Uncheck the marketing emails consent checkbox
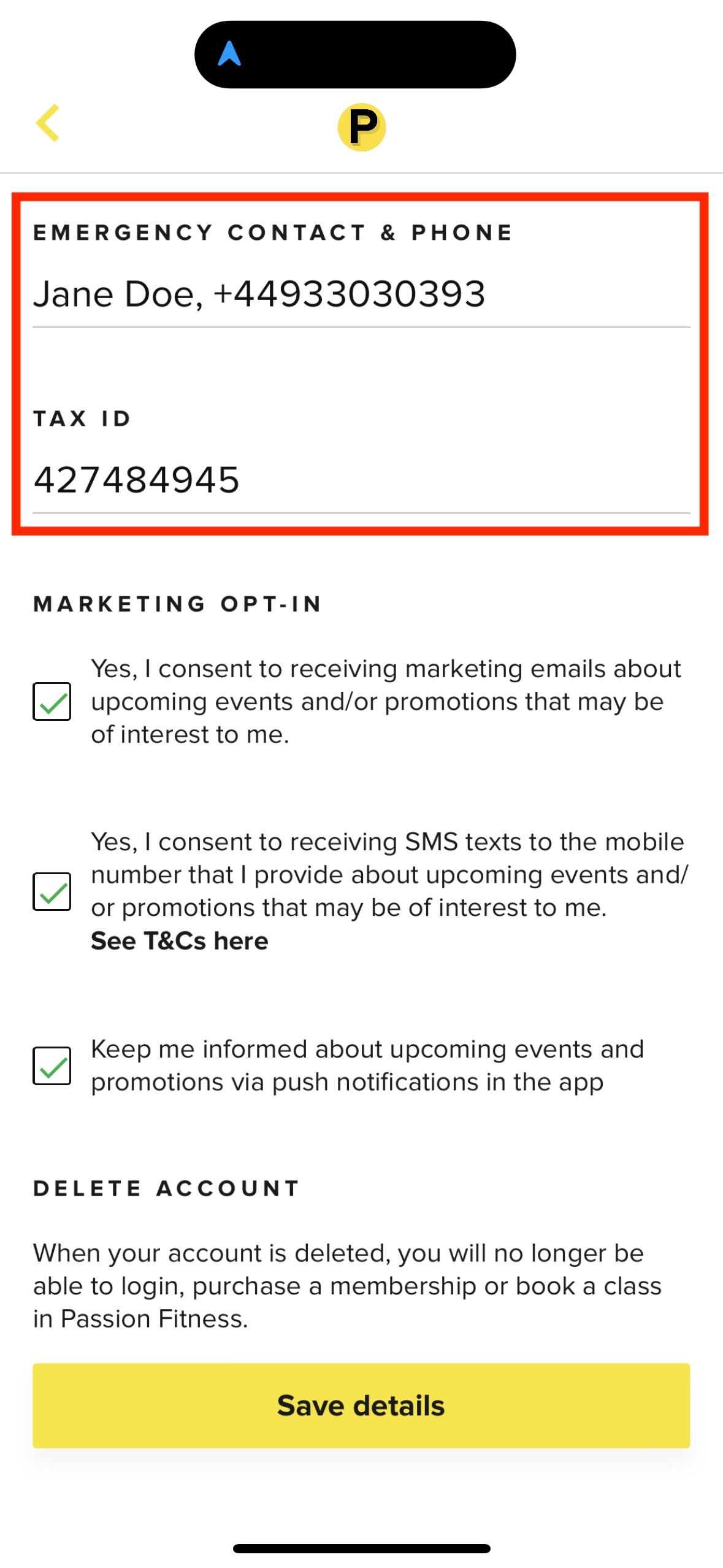Viewport: 723px width, 1568px height. pos(52,701)
